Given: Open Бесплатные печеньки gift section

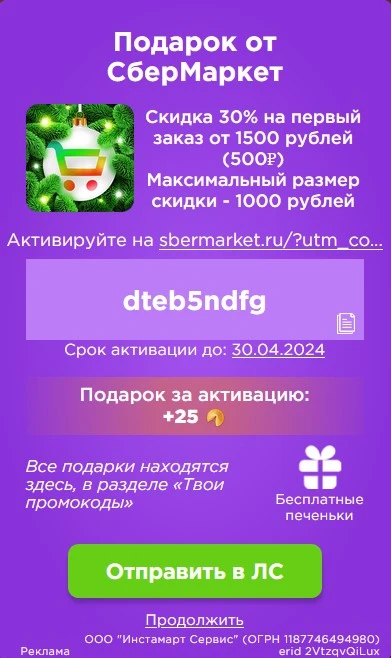Looking at the screenshot, I should pyautogui.click(x=319, y=483).
